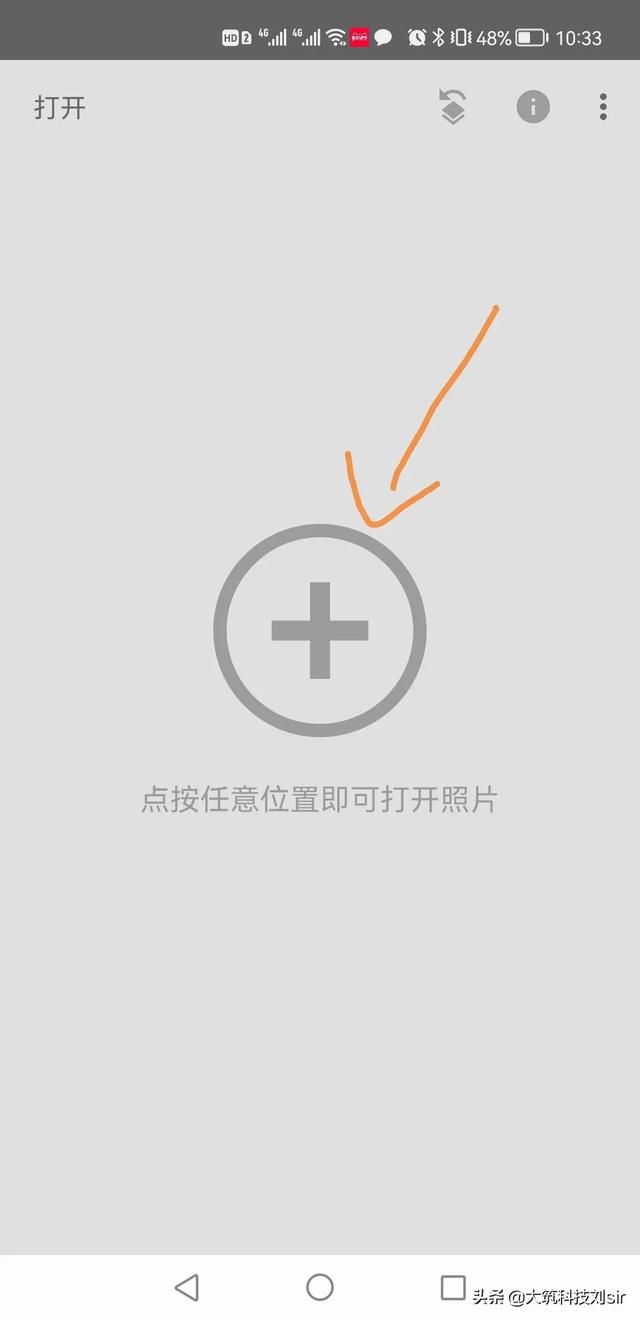Image resolution: width=640 pixels, height=1320 pixels.
Task: Tap the plus circle to open a photo
Action: [x=320, y=630]
